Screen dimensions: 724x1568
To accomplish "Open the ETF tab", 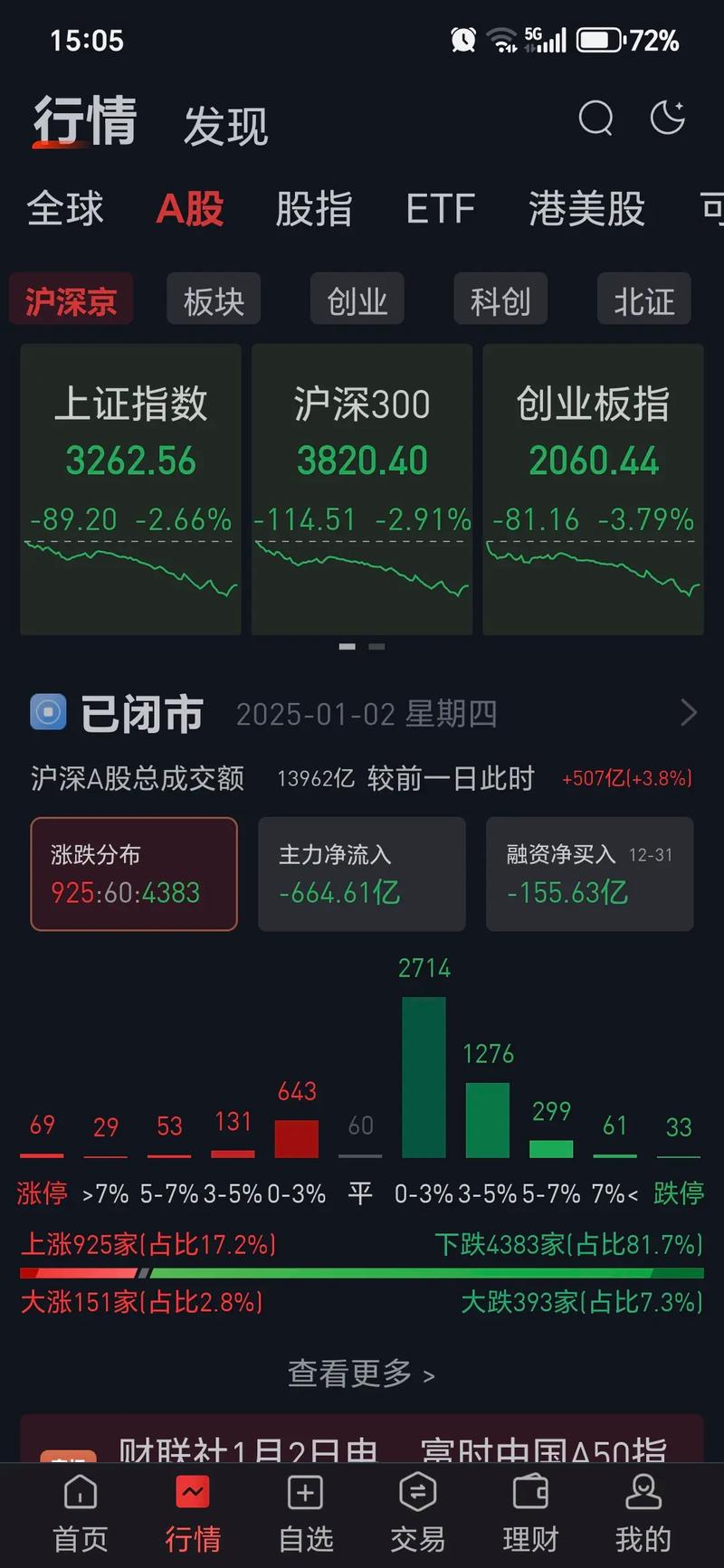I will [441, 208].
